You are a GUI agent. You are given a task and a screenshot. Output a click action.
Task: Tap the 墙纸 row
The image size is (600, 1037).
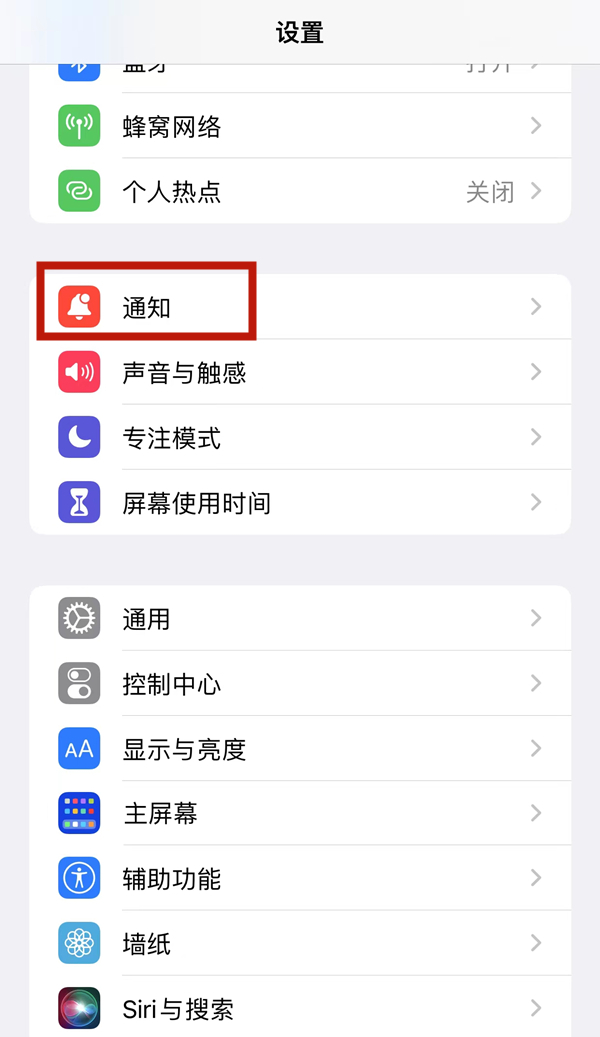(x=300, y=943)
